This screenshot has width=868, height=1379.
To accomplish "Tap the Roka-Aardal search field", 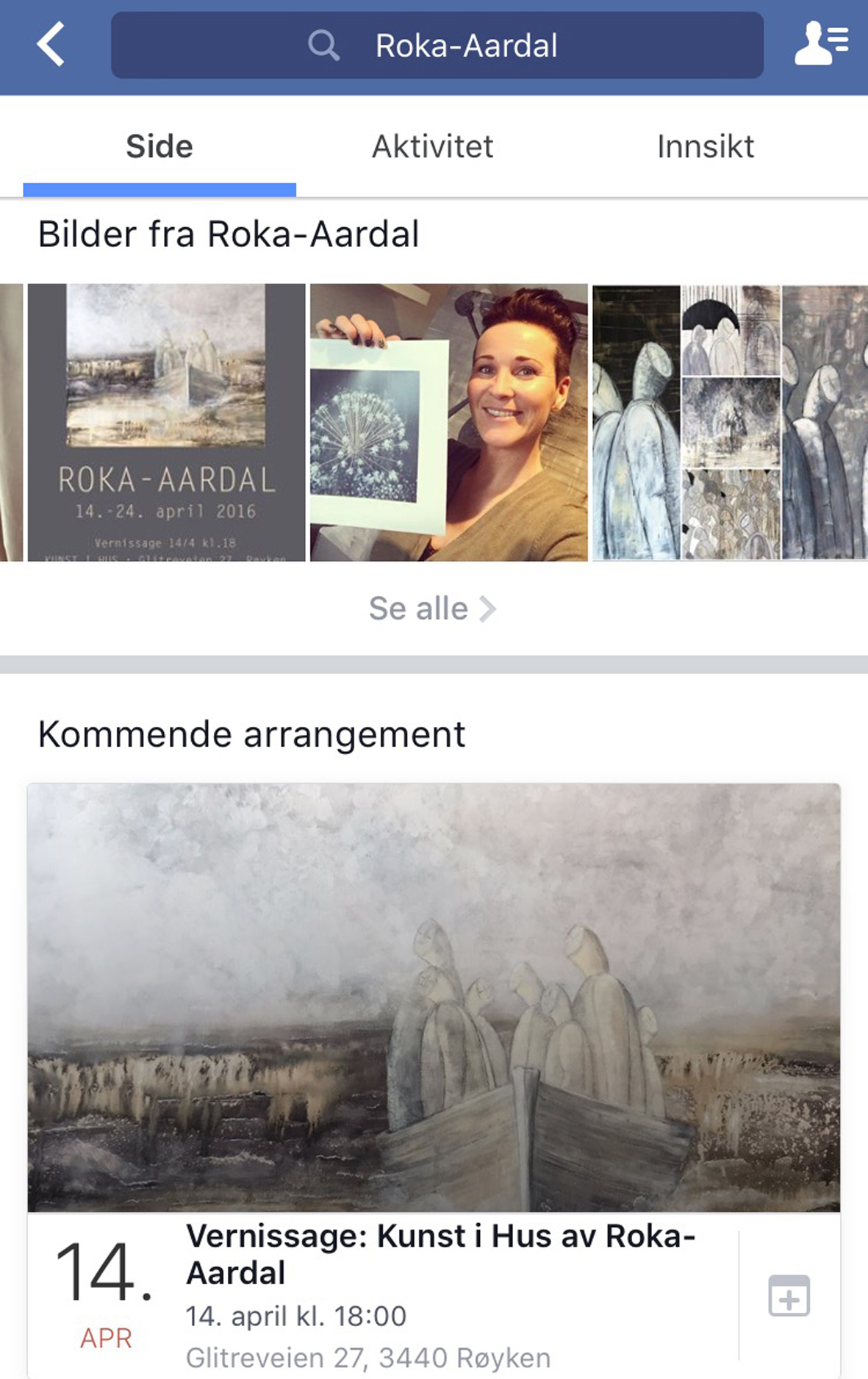I will 437,46.
